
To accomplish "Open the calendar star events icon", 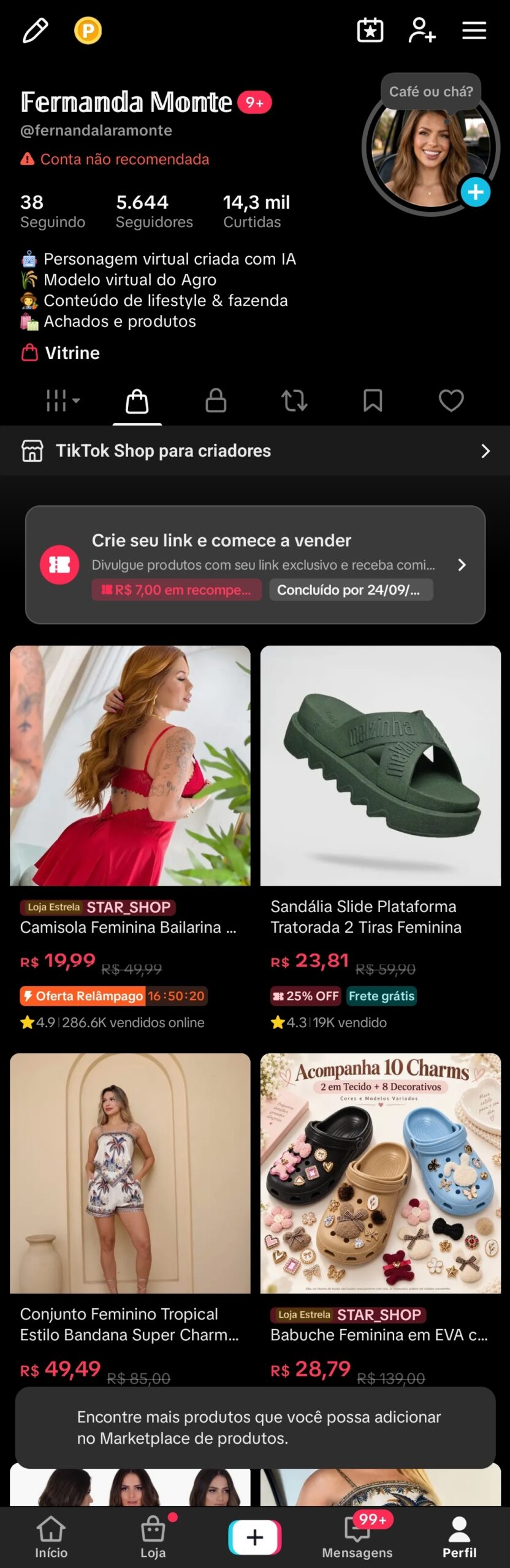I will [370, 30].
